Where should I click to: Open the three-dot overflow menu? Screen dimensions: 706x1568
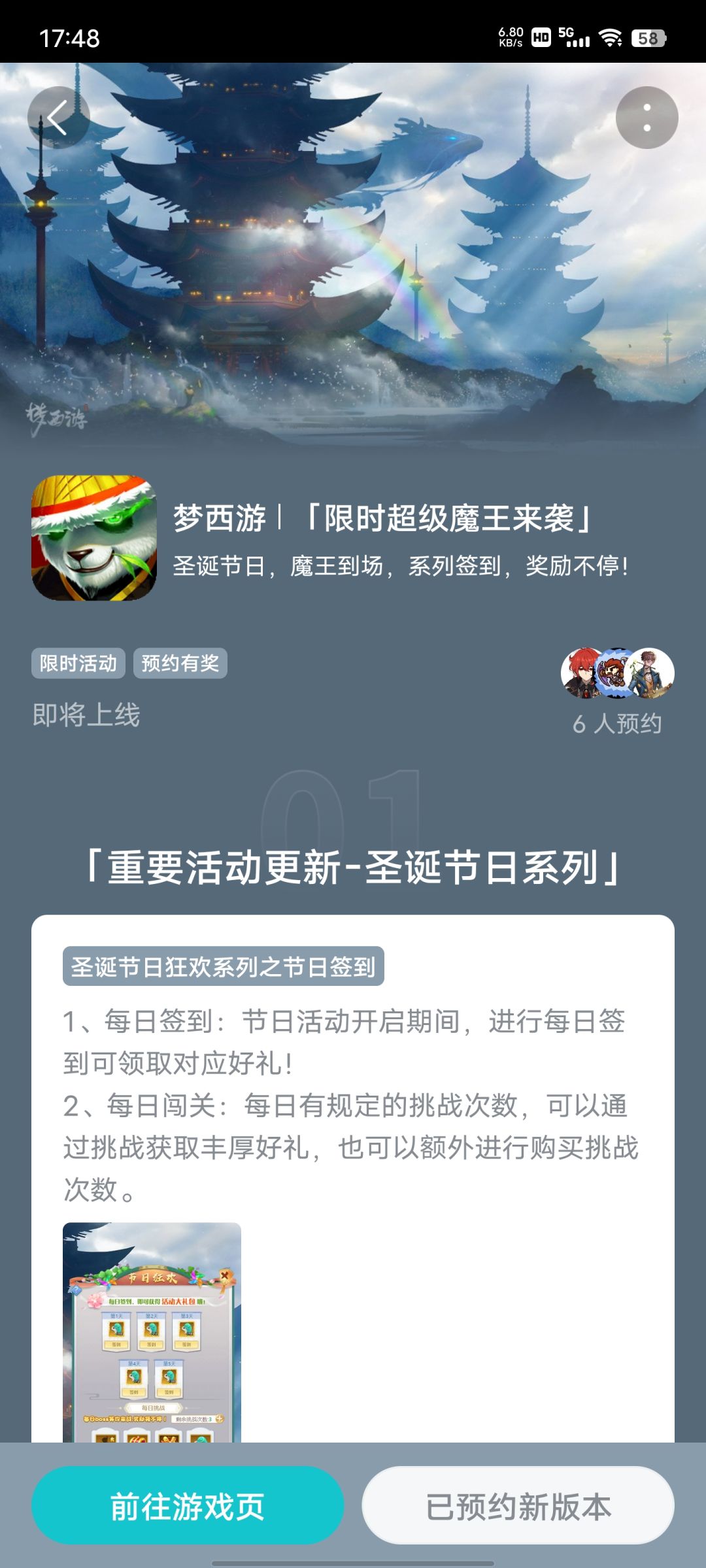coord(647,118)
